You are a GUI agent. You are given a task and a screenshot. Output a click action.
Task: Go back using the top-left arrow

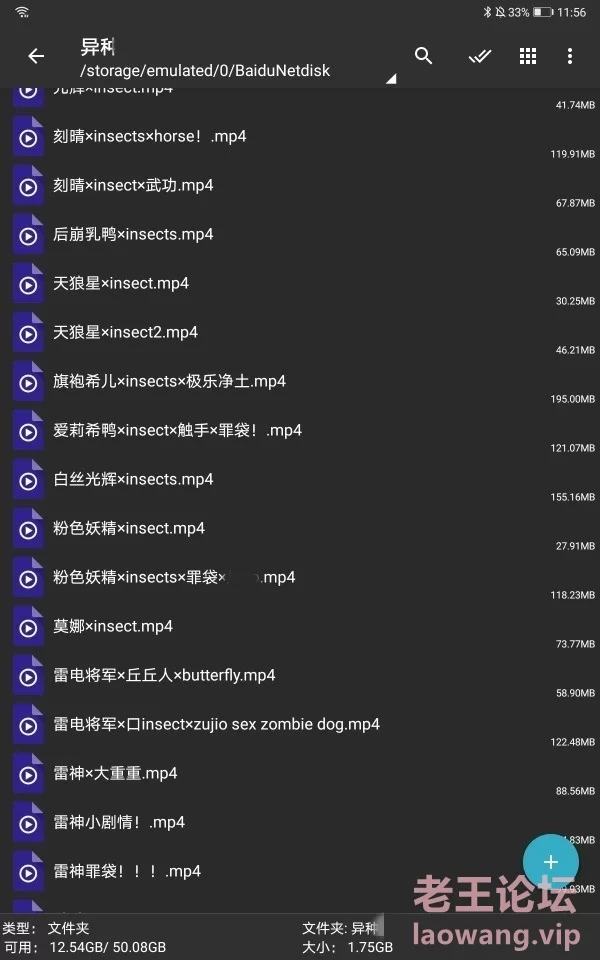point(36,56)
